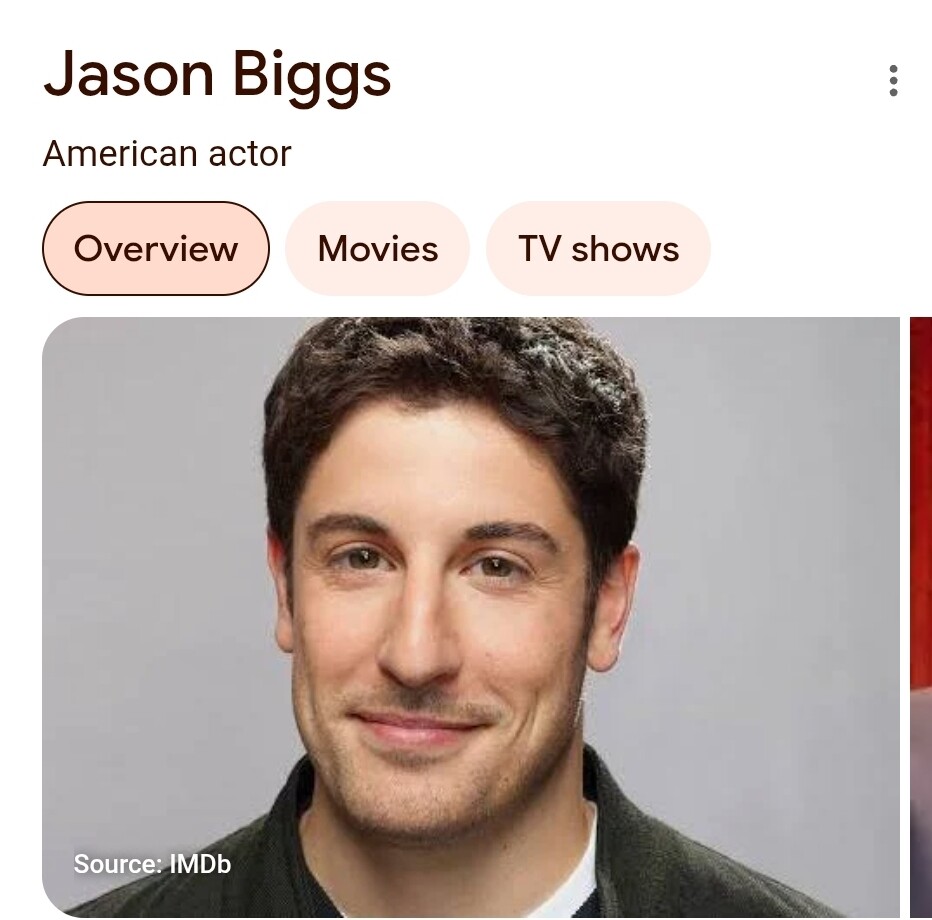Switch to the Movies tab
This screenshot has width=932, height=920.
(x=377, y=249)
